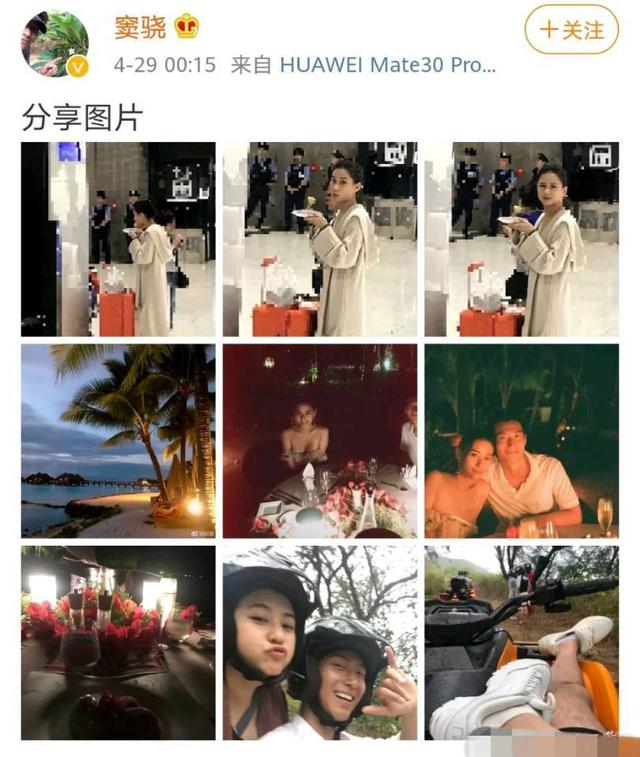The width and height of the screenshot is (640, 757).
Task: Open the second photo with security guards
Action: coord(320,239)
